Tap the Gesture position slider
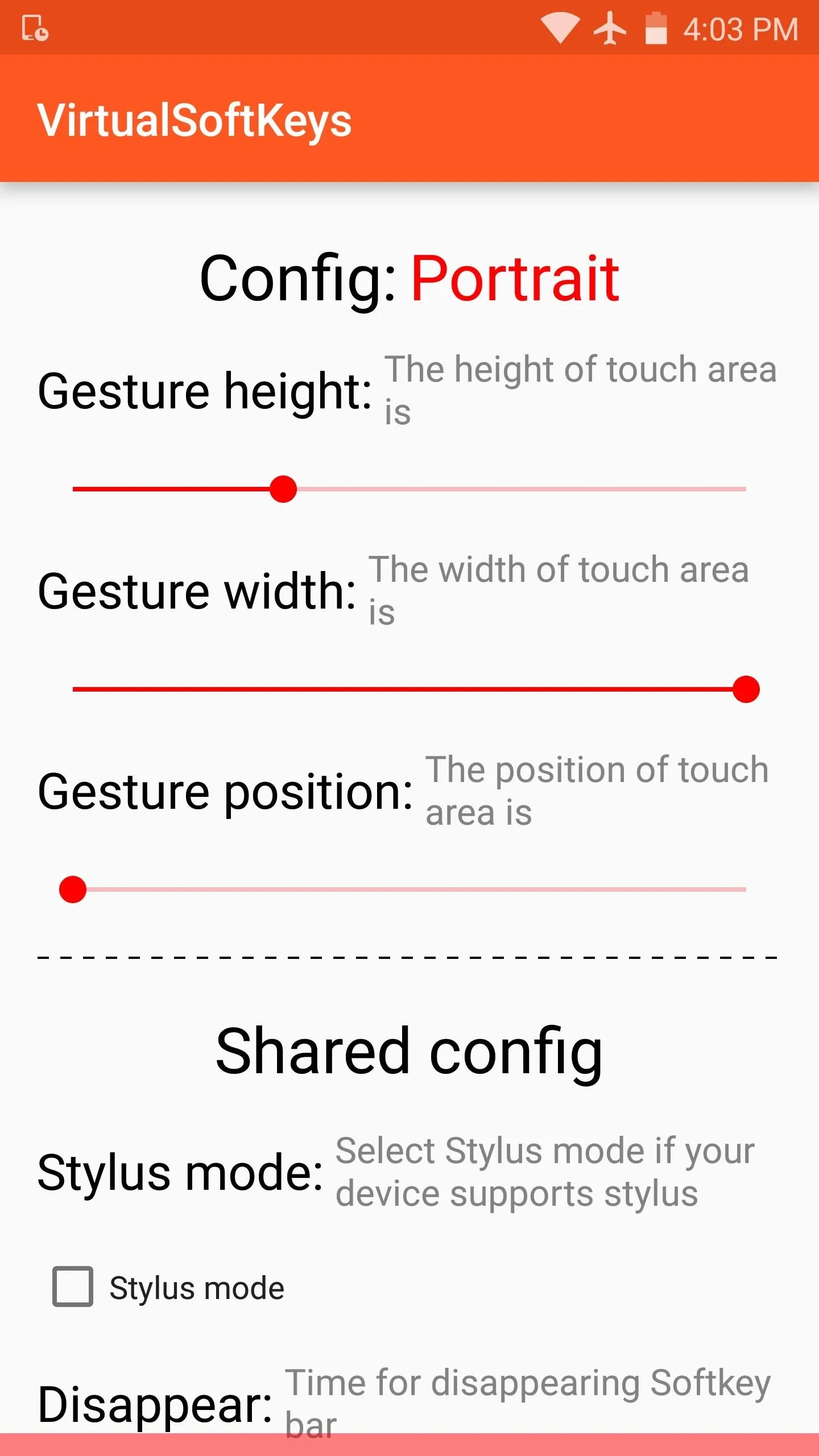Viewport: 819px width, 1456px height. click(x=409, y=890)
